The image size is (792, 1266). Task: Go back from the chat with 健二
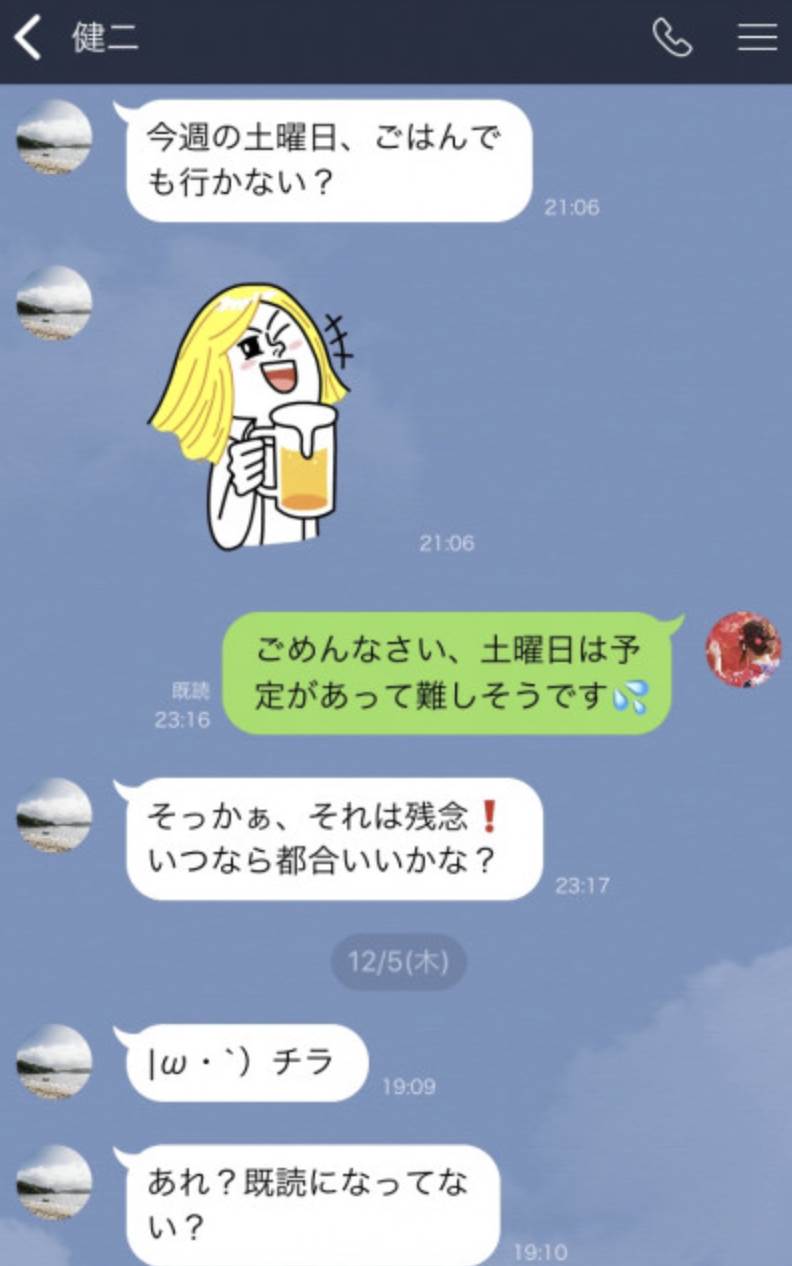tap(28, 38)
